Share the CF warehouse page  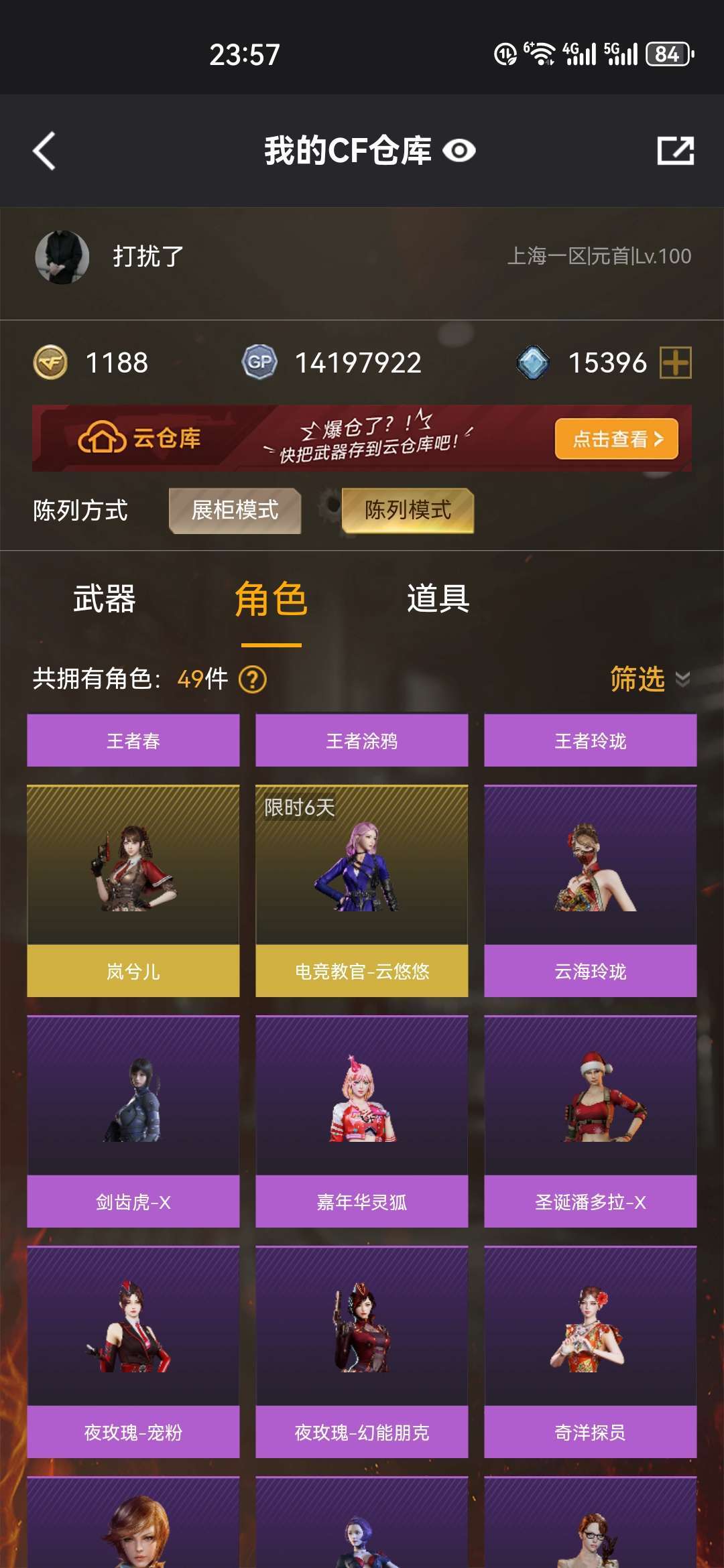675,151
